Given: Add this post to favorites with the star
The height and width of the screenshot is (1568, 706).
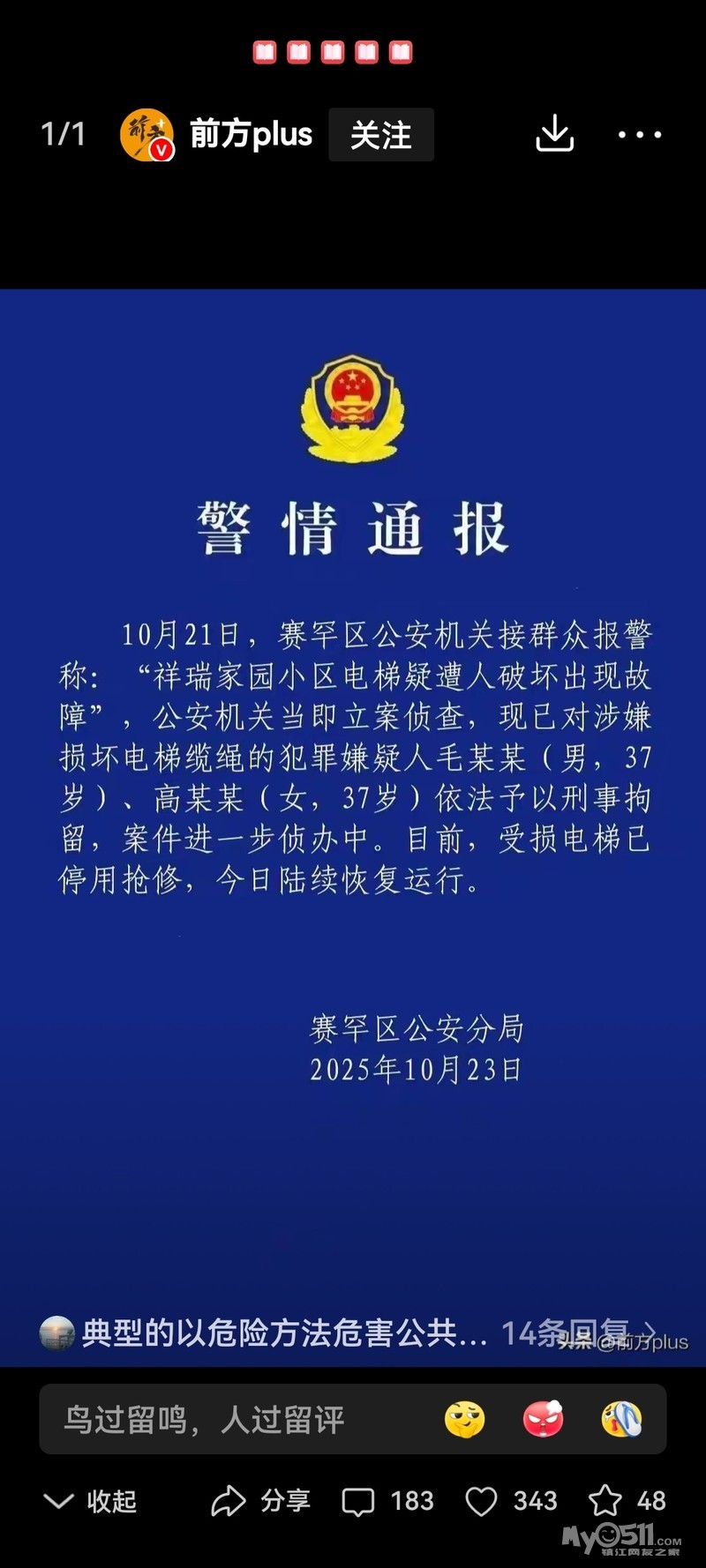Looking at the screenshot, I should pos(627,1501).
